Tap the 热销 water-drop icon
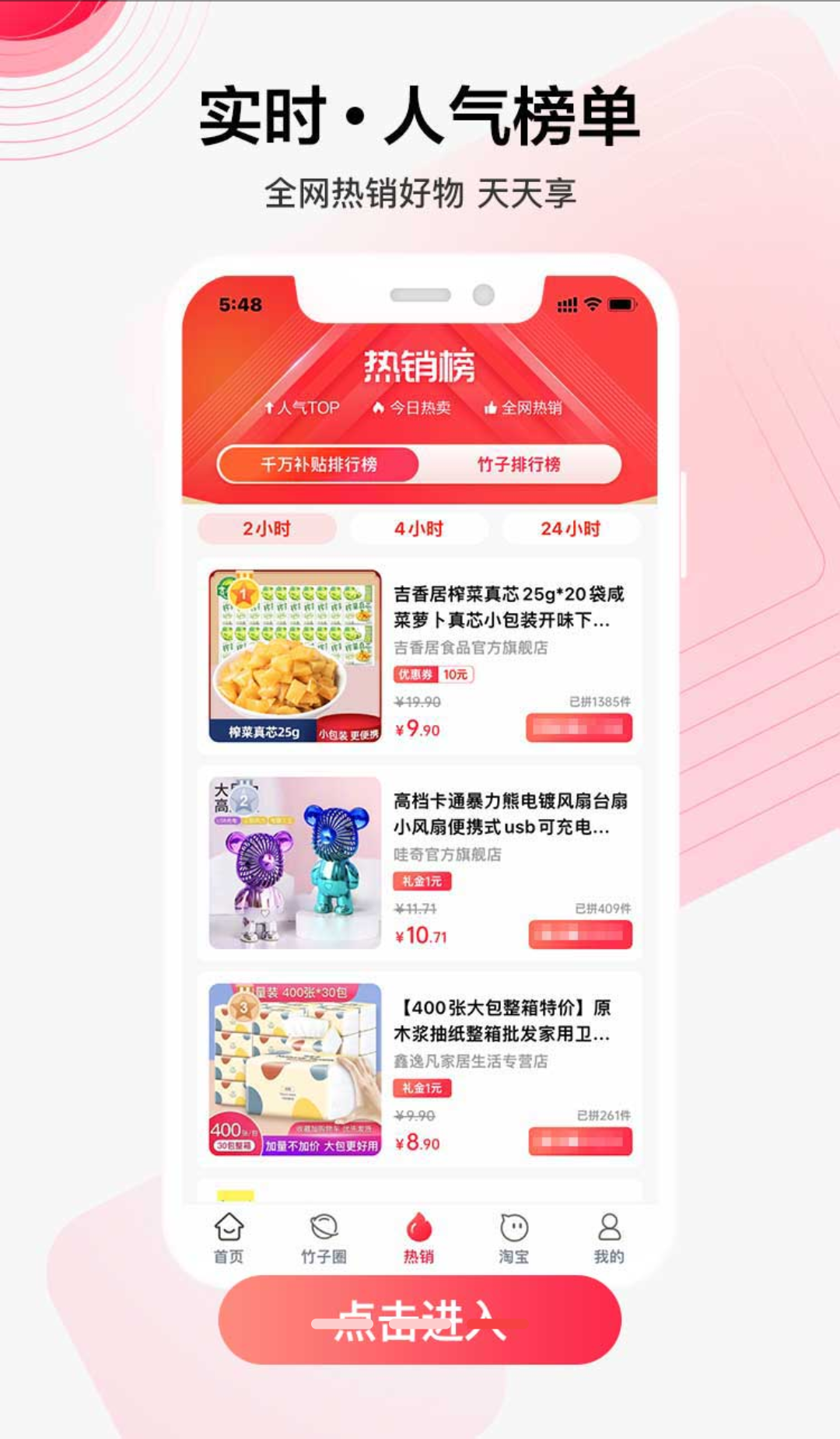The image size is (840, 1439). [x=420, y=1231]
